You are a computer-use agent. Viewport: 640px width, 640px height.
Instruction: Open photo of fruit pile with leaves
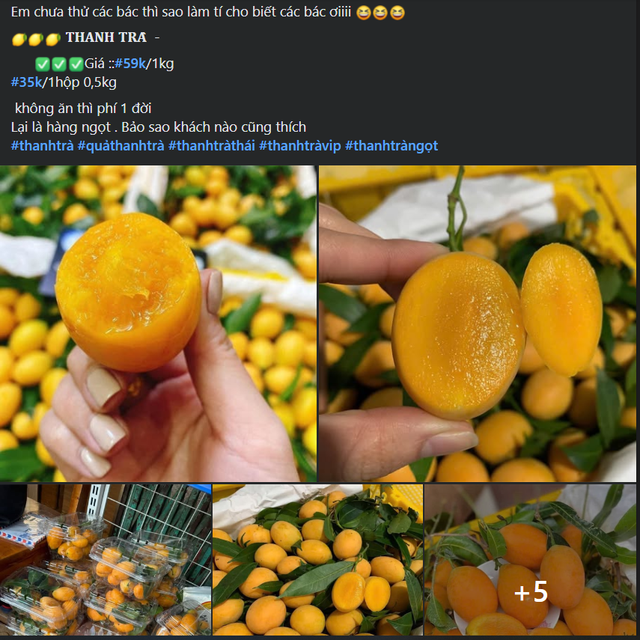pos(318,560)
